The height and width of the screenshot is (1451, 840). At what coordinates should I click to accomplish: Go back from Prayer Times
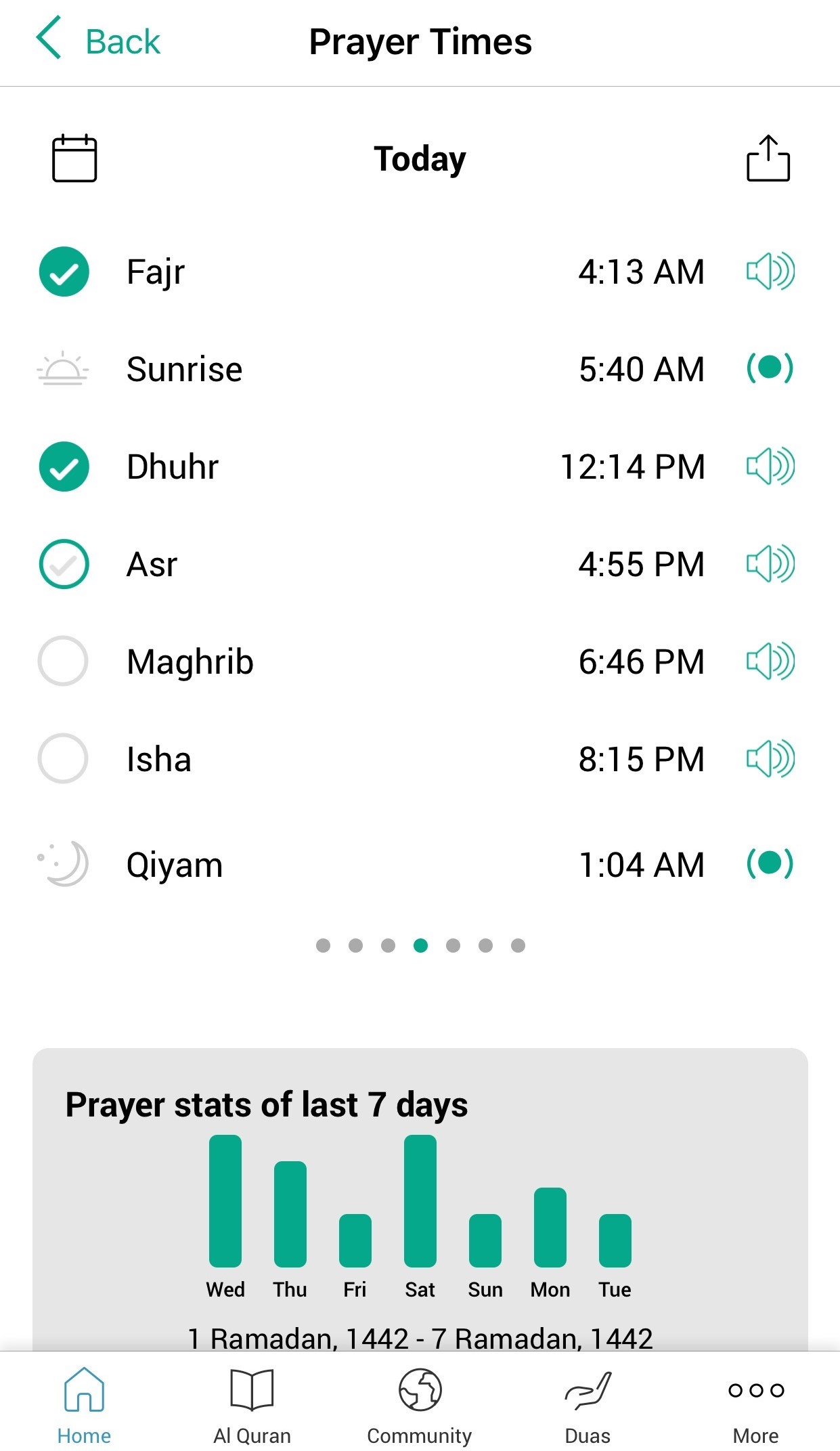[98, 41]
